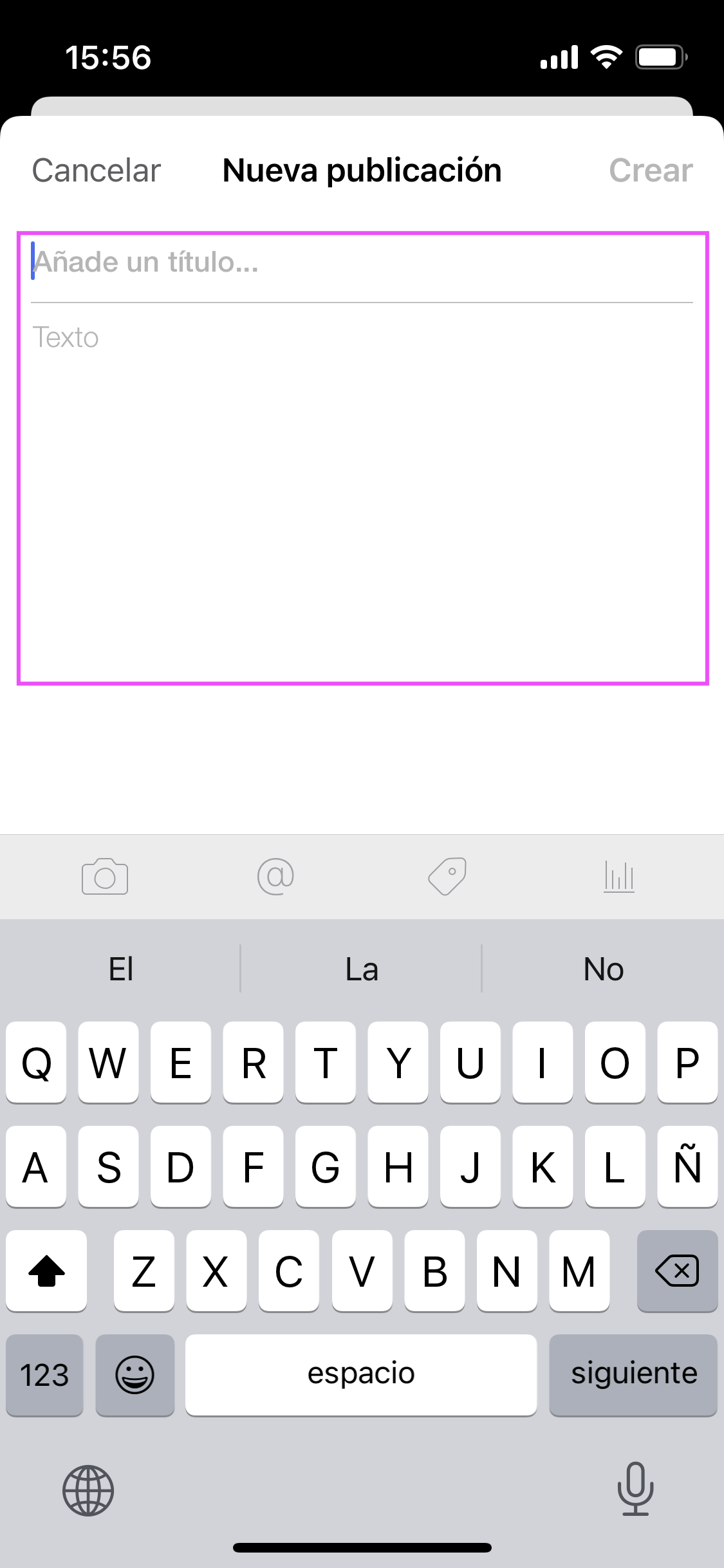Insert a poll via the chart icon

click(618, 877)
